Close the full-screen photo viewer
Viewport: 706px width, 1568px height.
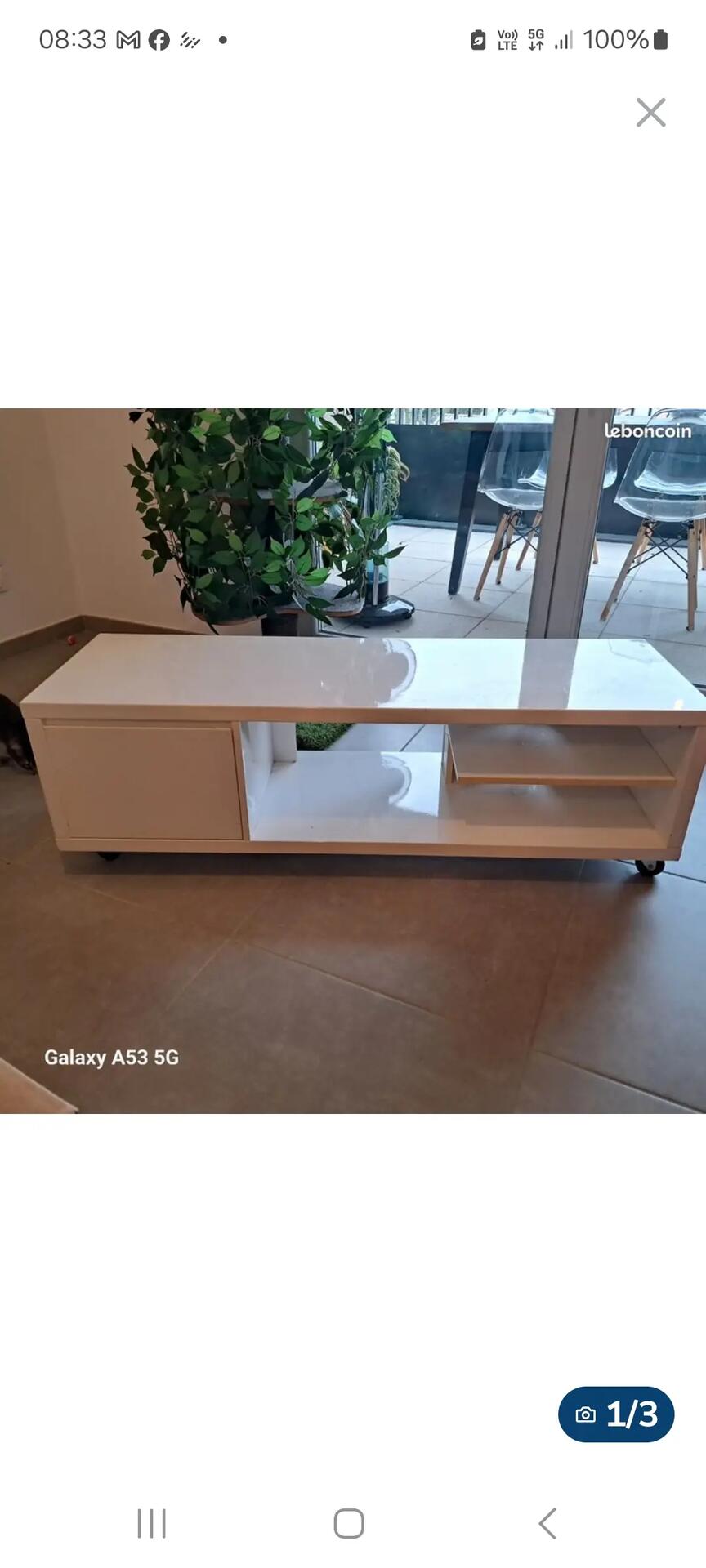[650, 113]
